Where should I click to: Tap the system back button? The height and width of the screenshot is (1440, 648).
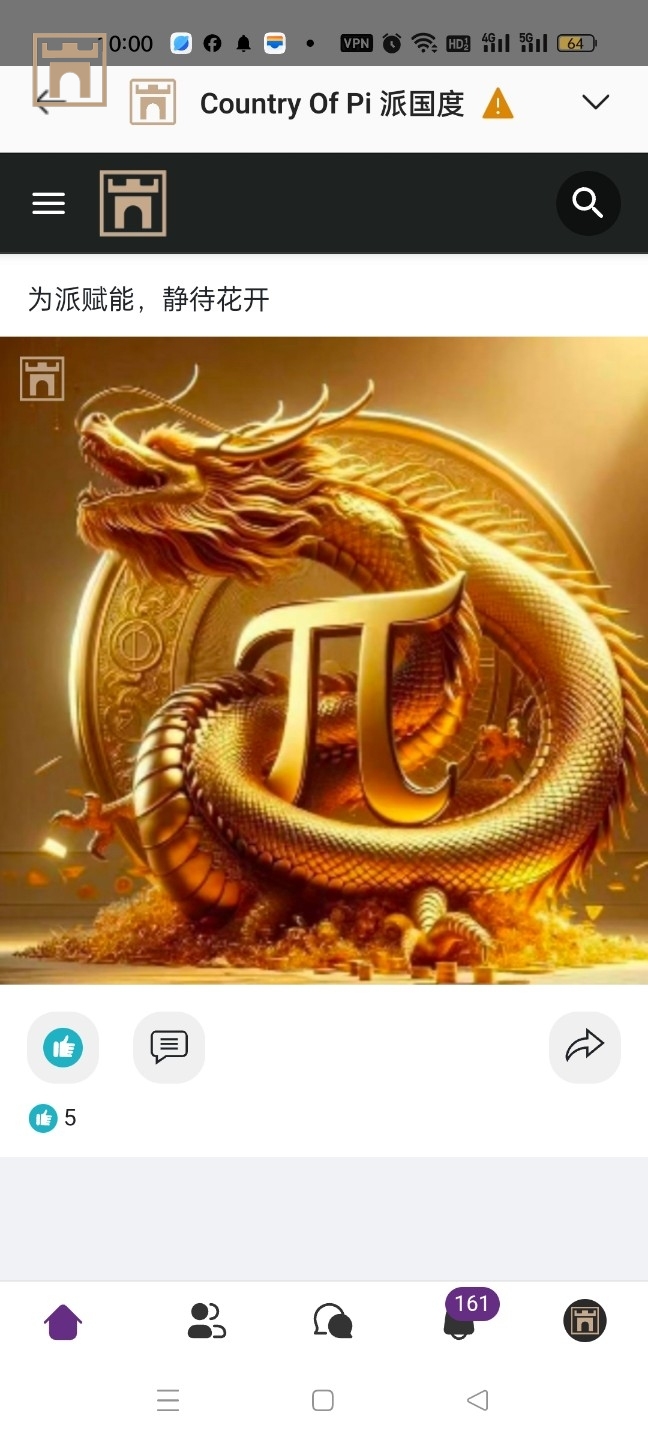pos(478,1400)
